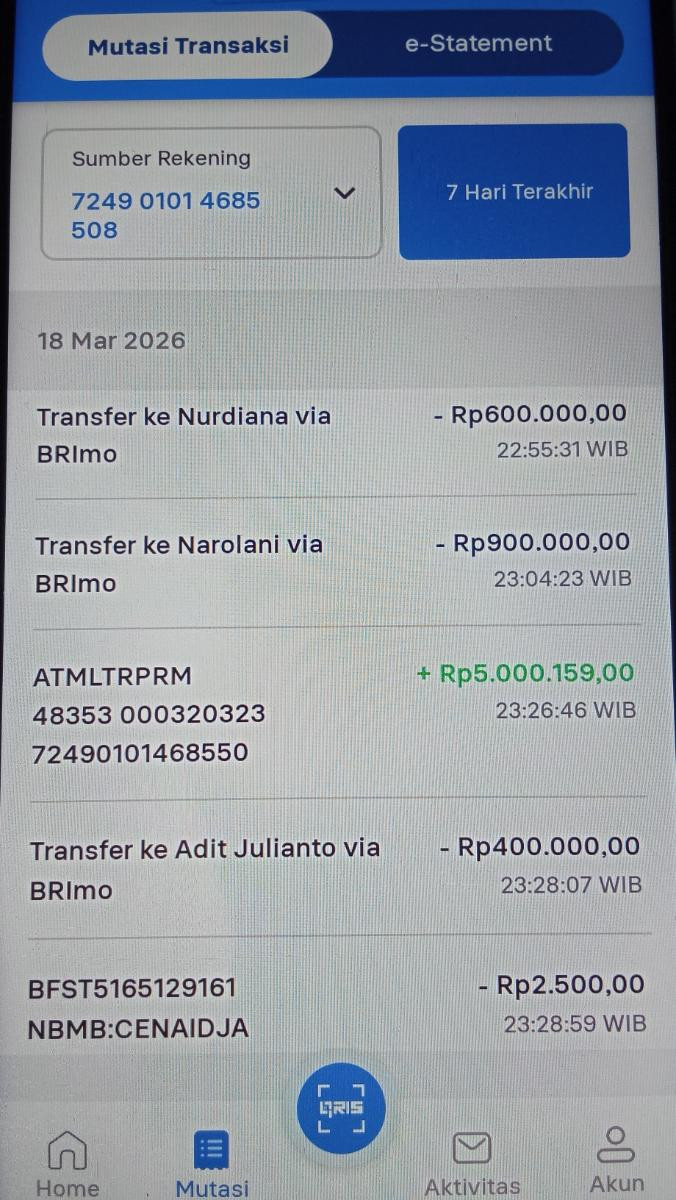The width and height of the screenshot is (676, 1200).
Task: Open the Mutasi tab in bottom navigation
Action: 212,1162
